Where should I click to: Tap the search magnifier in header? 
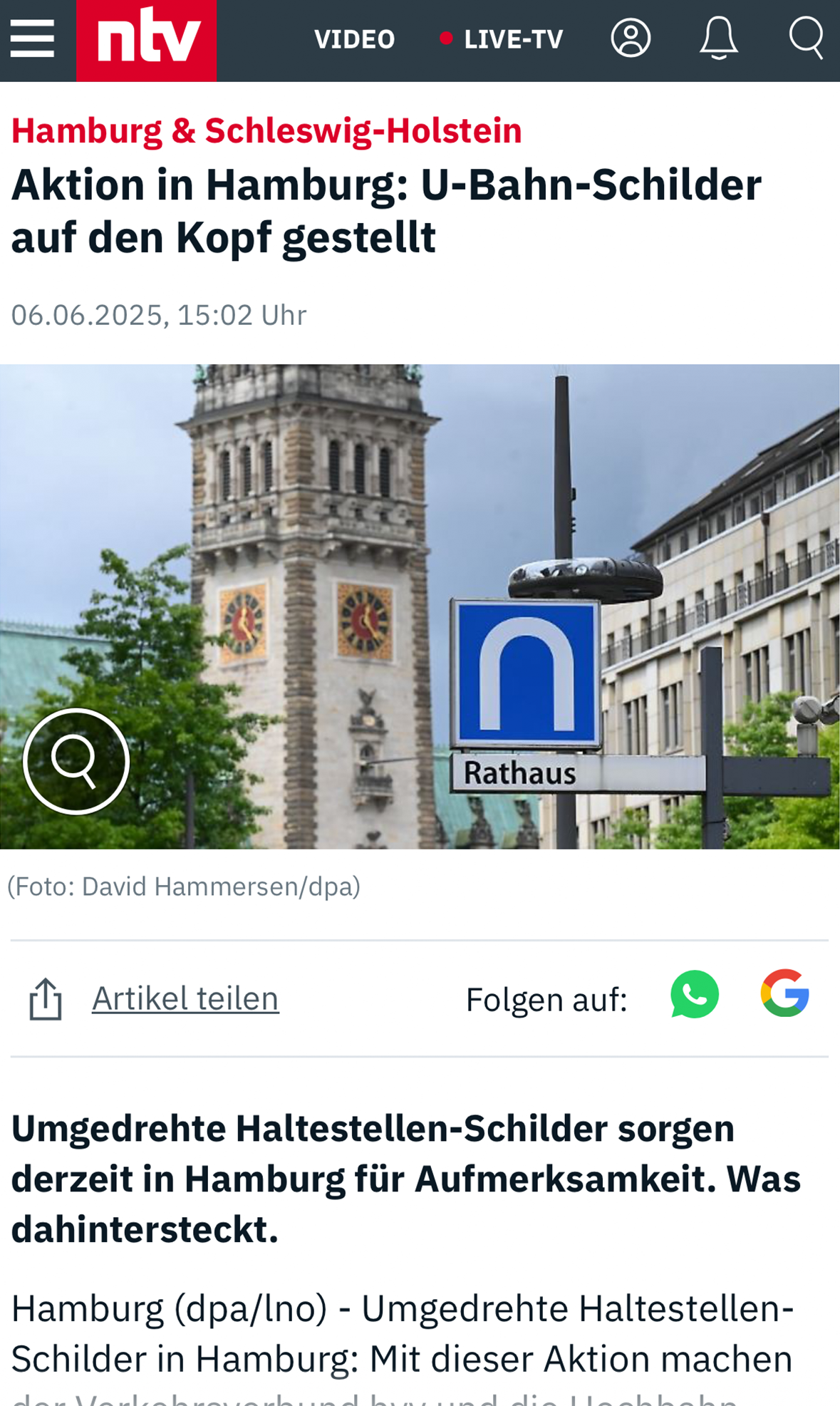tap(807, 37)
